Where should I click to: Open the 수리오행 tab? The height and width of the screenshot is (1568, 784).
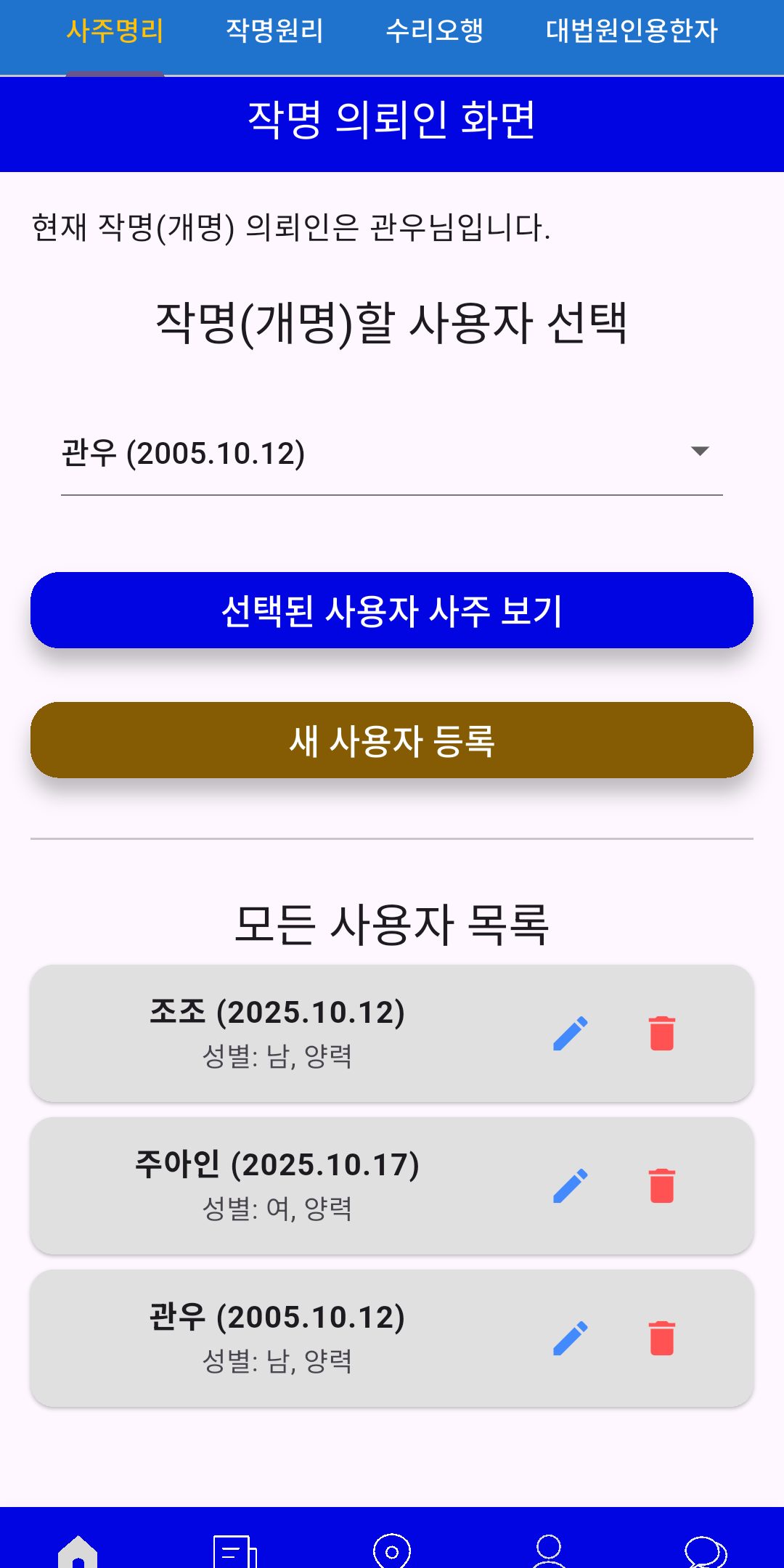[434, 32]
